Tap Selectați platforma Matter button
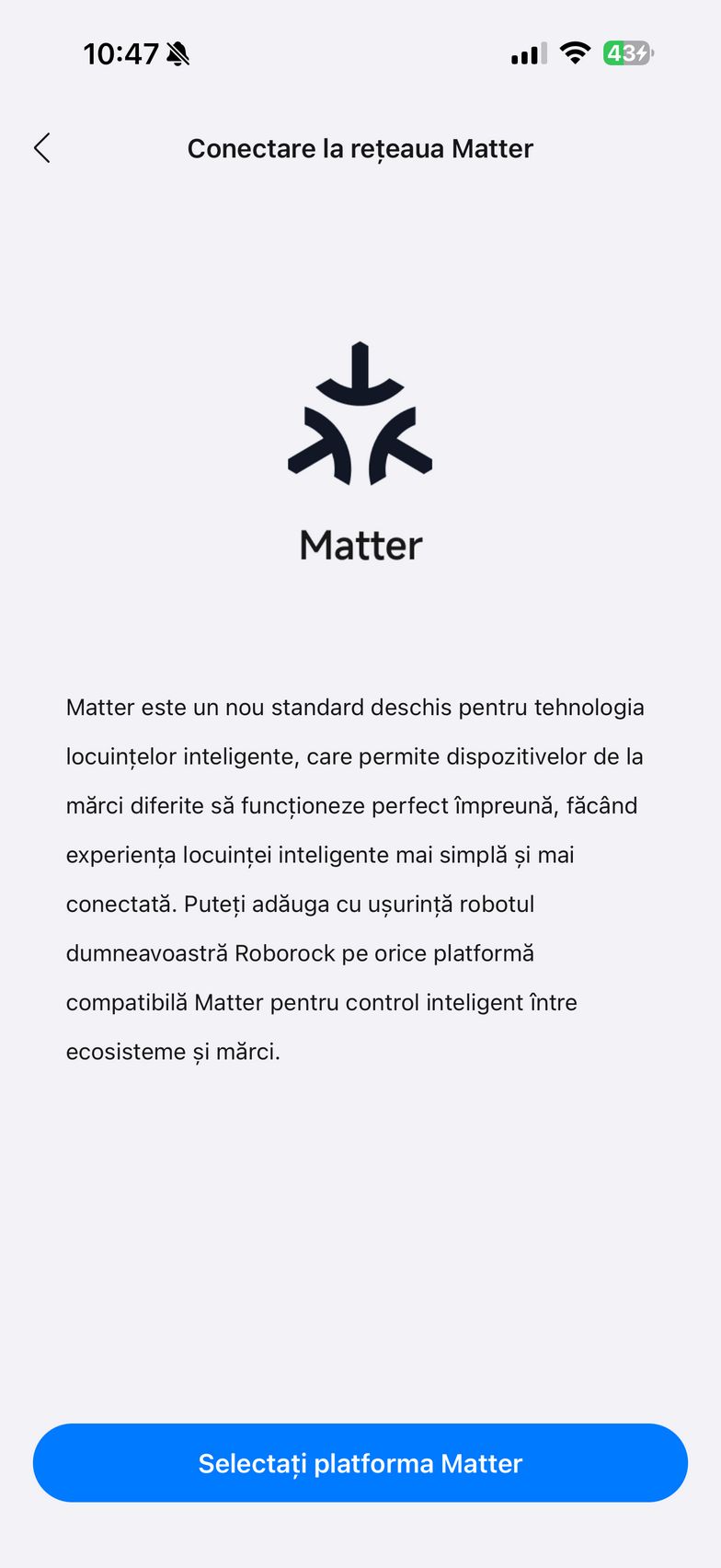 pyautogui.click(x=360, y=1463)
